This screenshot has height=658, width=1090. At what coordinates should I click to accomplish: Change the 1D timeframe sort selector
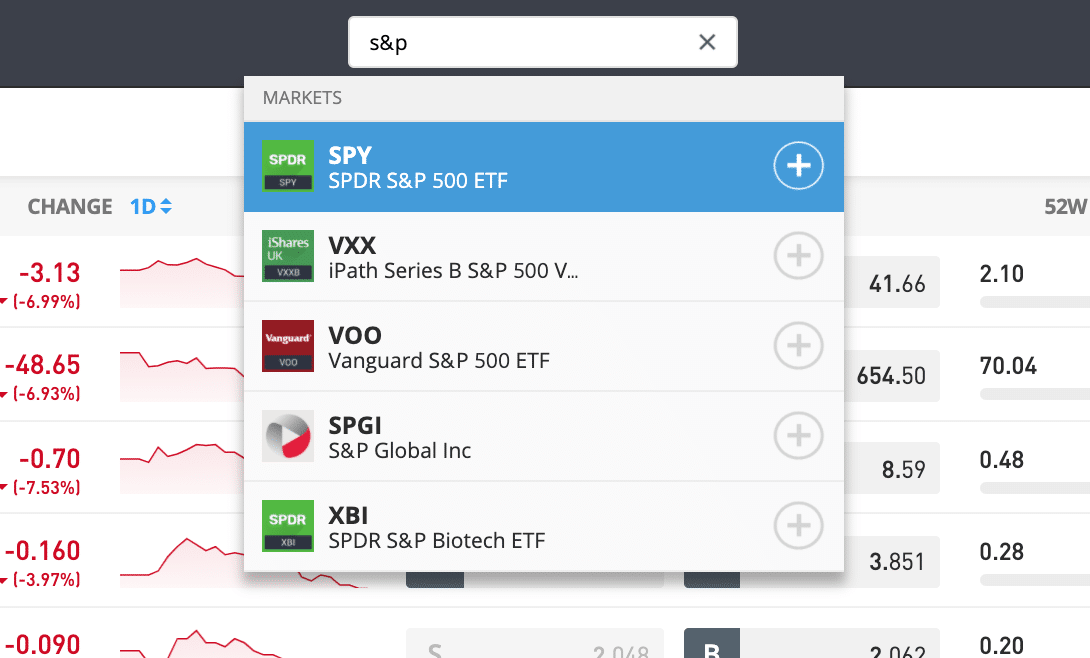(151, 207)
